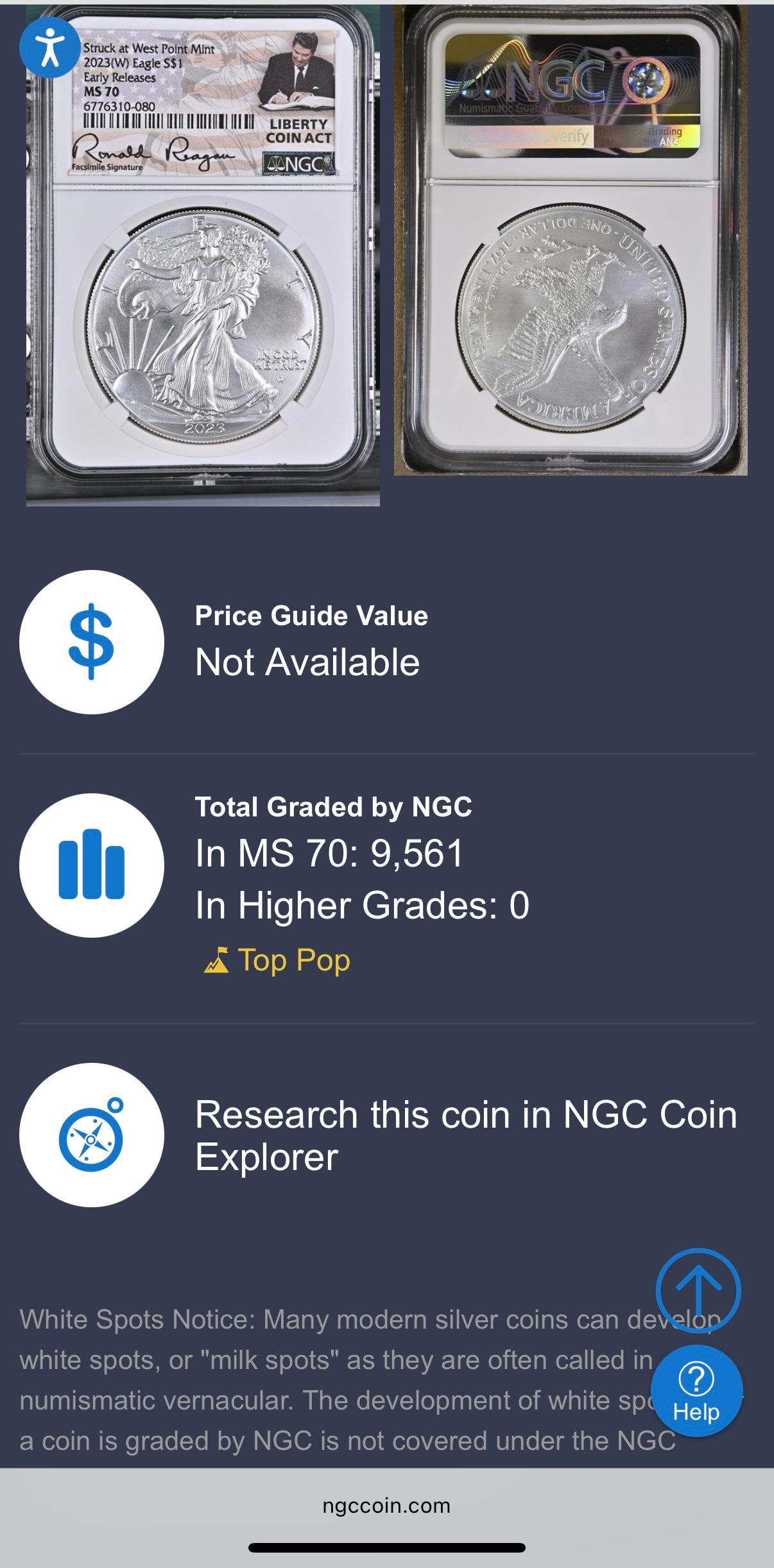Research this coin in NGC Coin Explorer

pyautogui.click(x=465, y=1135)
